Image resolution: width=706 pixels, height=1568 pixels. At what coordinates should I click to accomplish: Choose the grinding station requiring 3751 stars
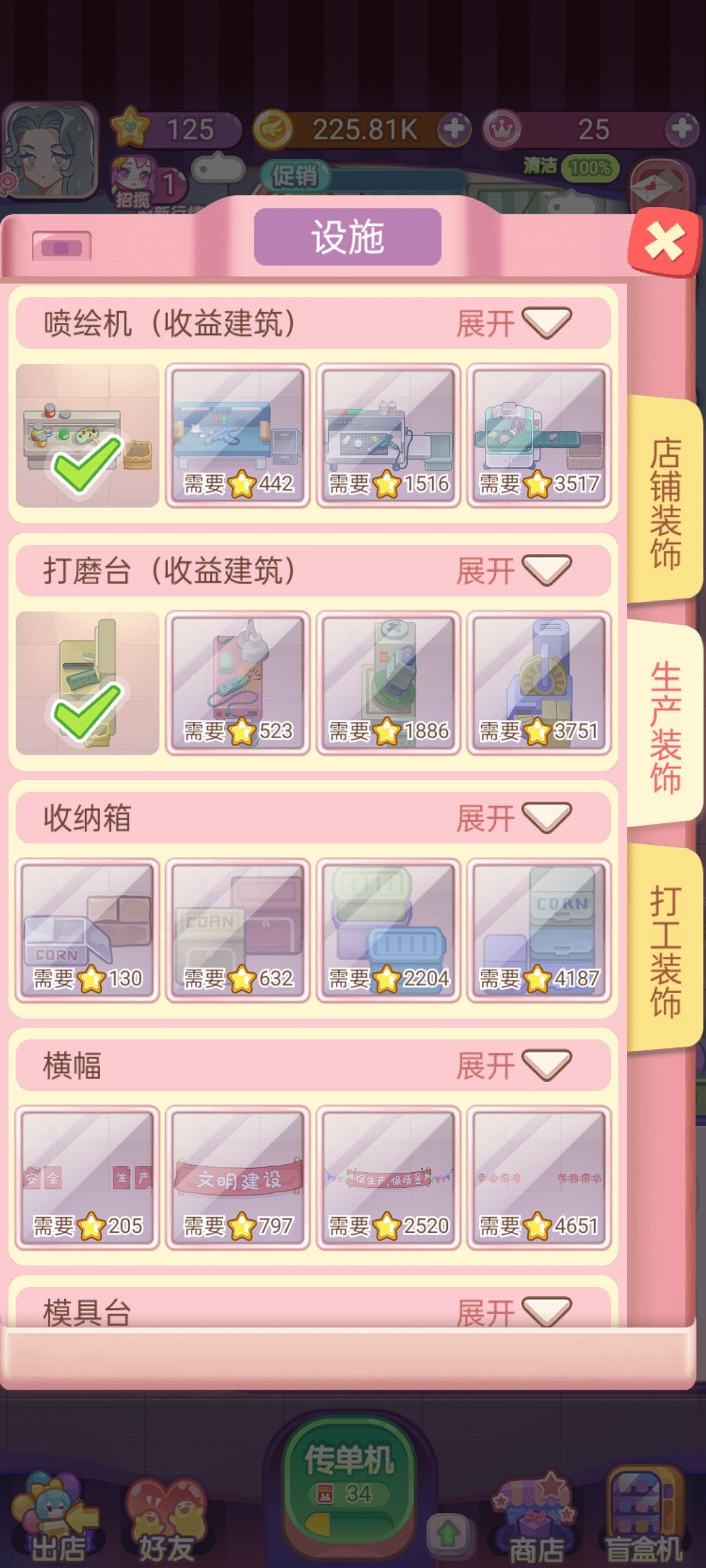(539, 683)
